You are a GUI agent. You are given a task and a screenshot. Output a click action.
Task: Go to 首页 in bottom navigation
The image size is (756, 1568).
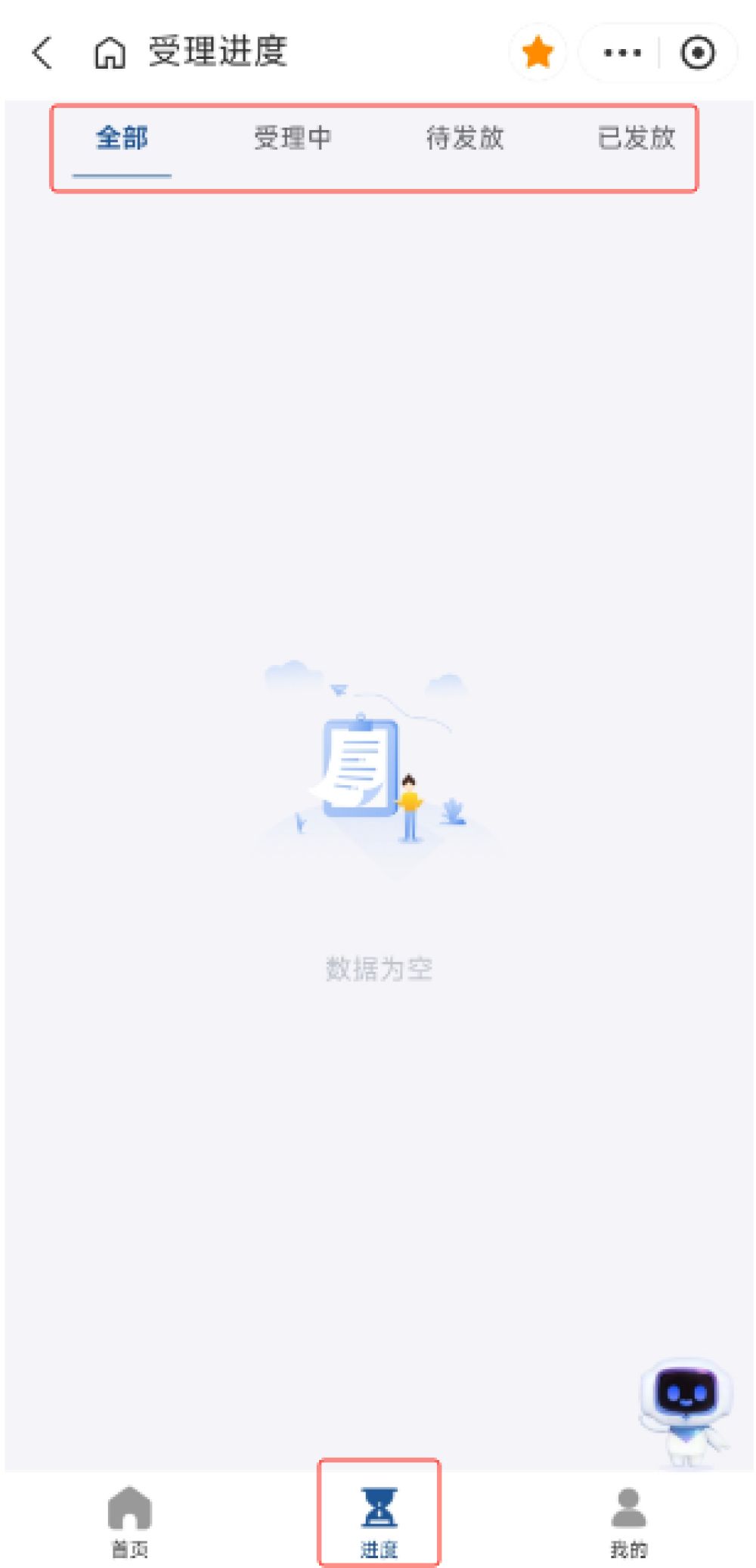click(129, 1520)
